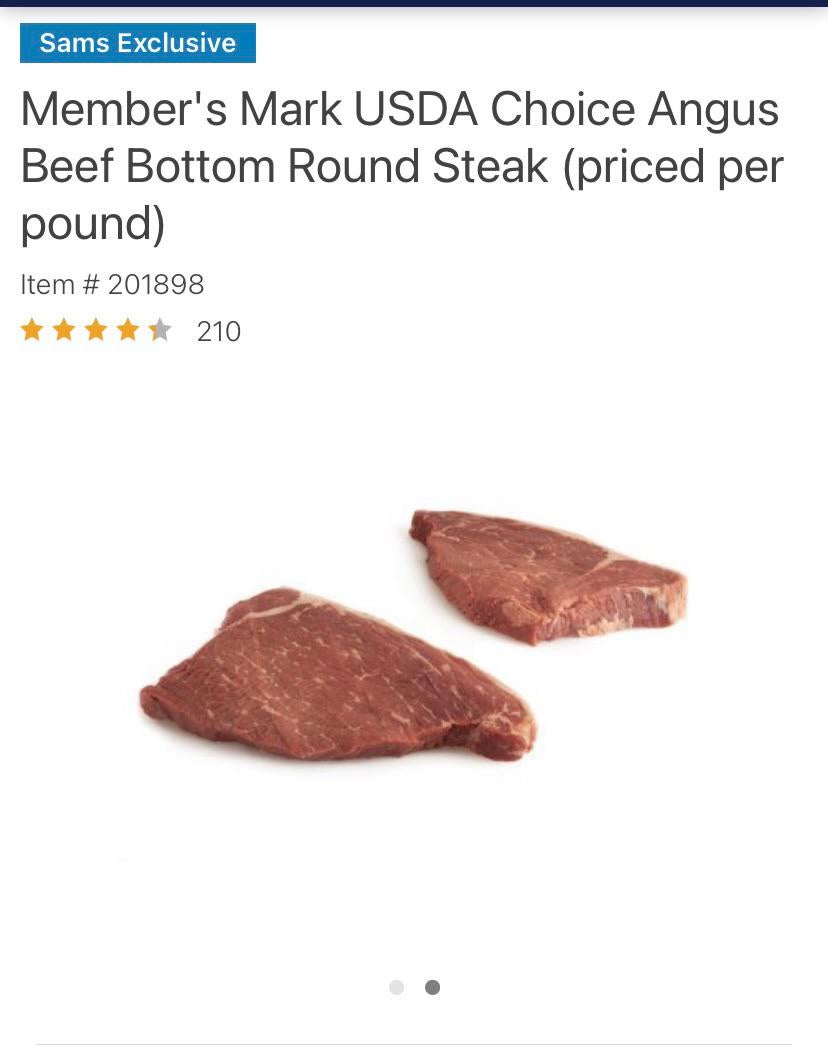This screenshot has height=1045, width=828.
Task: Click the product title link
Action: (x=400, y=165)
